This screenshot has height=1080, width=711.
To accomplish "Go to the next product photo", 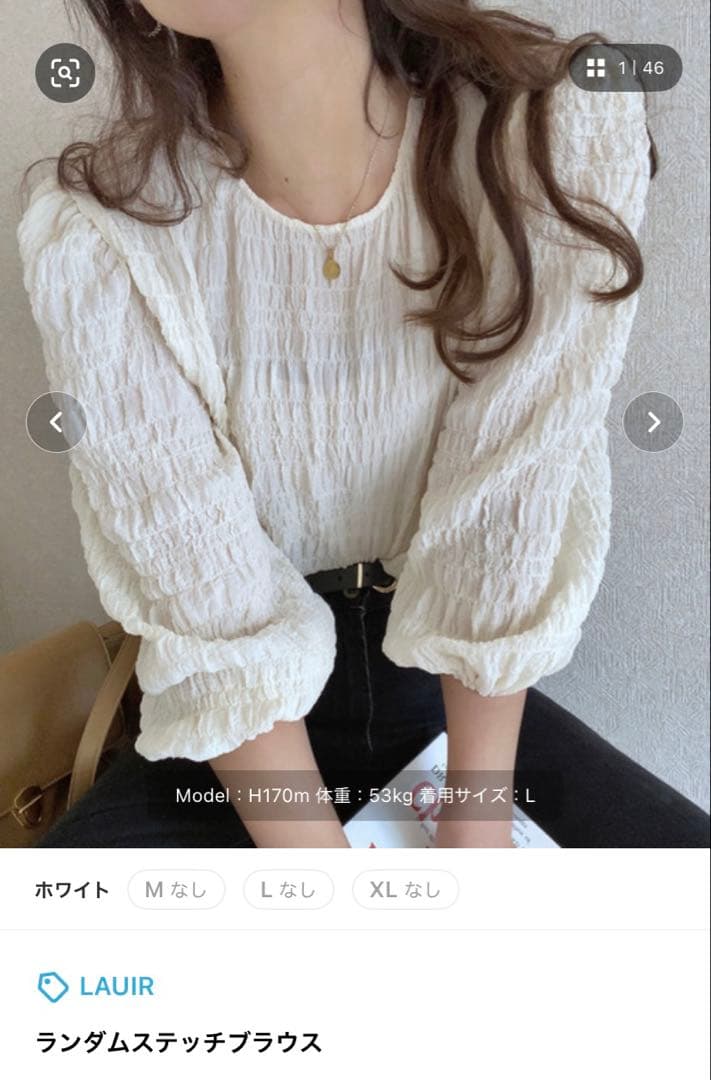I will pyautogui.click(x=653, y=422).
